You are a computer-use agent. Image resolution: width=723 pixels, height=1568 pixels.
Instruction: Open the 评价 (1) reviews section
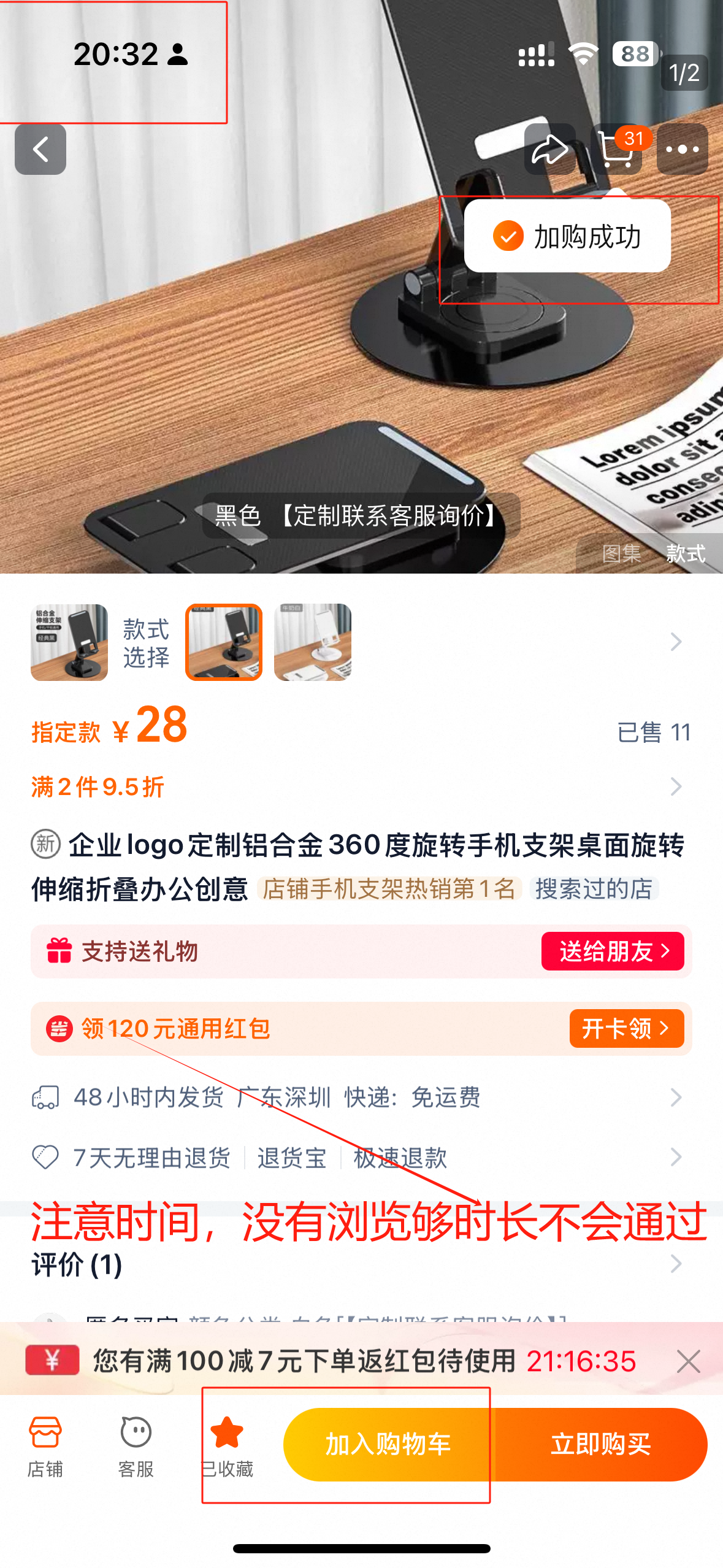tap(361, 1264)
